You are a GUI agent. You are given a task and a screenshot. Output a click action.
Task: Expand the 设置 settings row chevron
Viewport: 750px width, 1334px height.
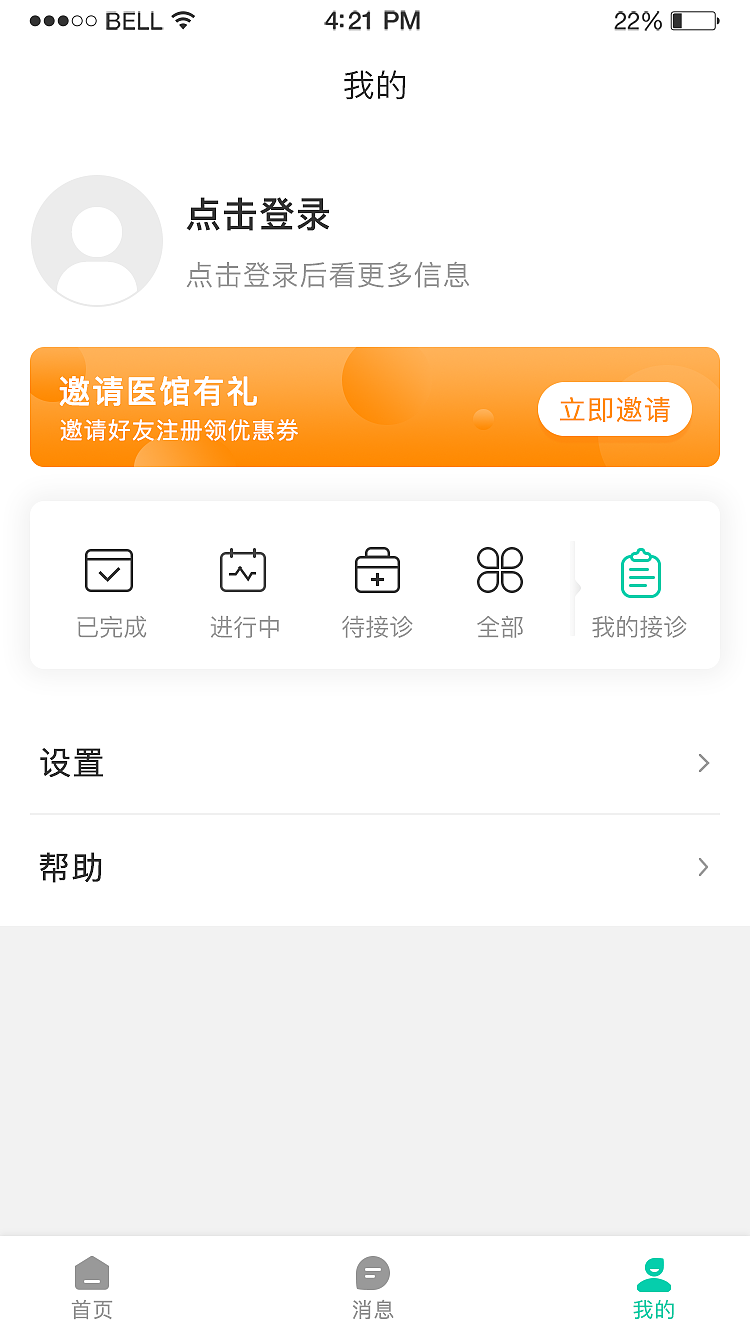coord(703,763)
